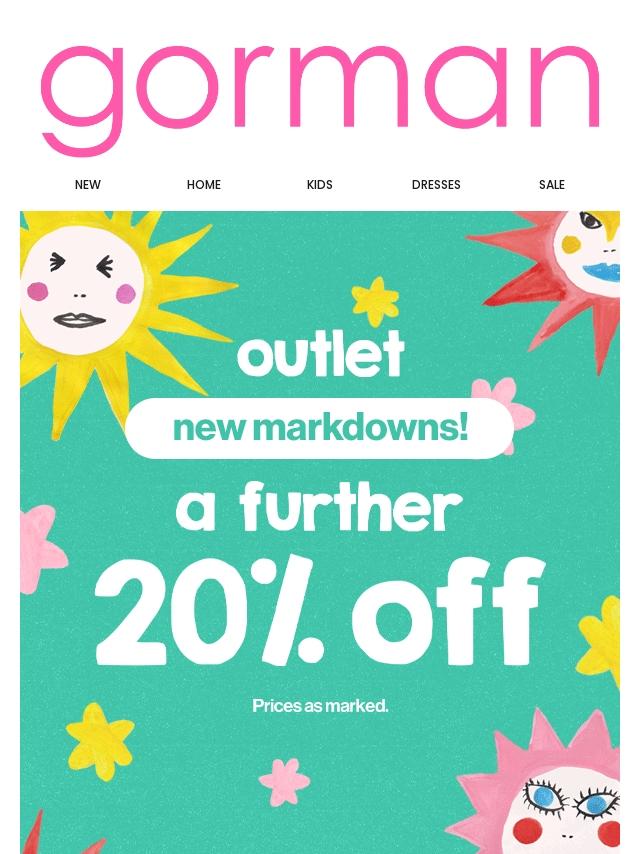This screenshot has height=854, width=640.
Task: Browse the DRESSES category link
Action: click(436, 185)
